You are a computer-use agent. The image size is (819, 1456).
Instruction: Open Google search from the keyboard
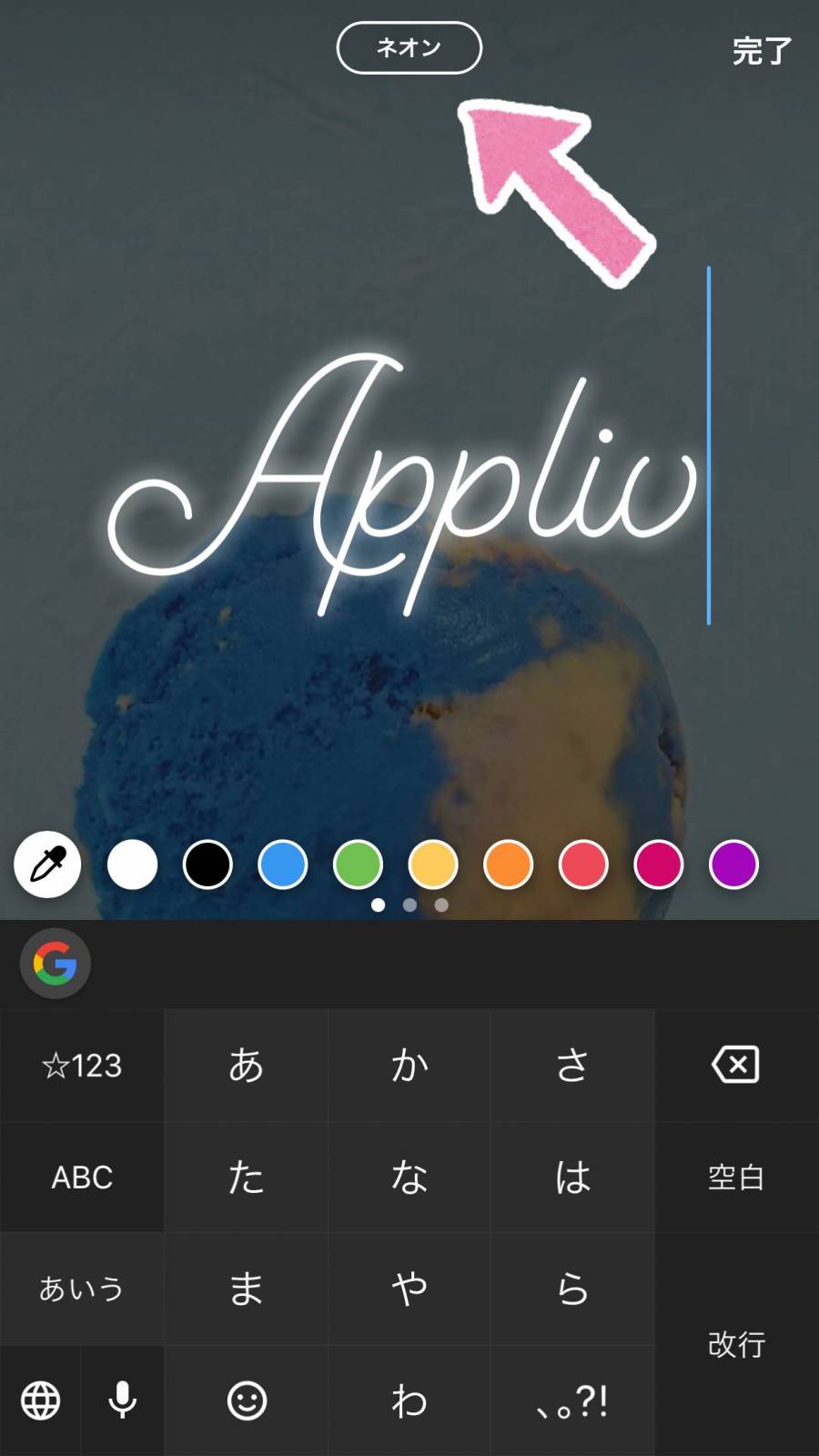[x=56, y=963]
